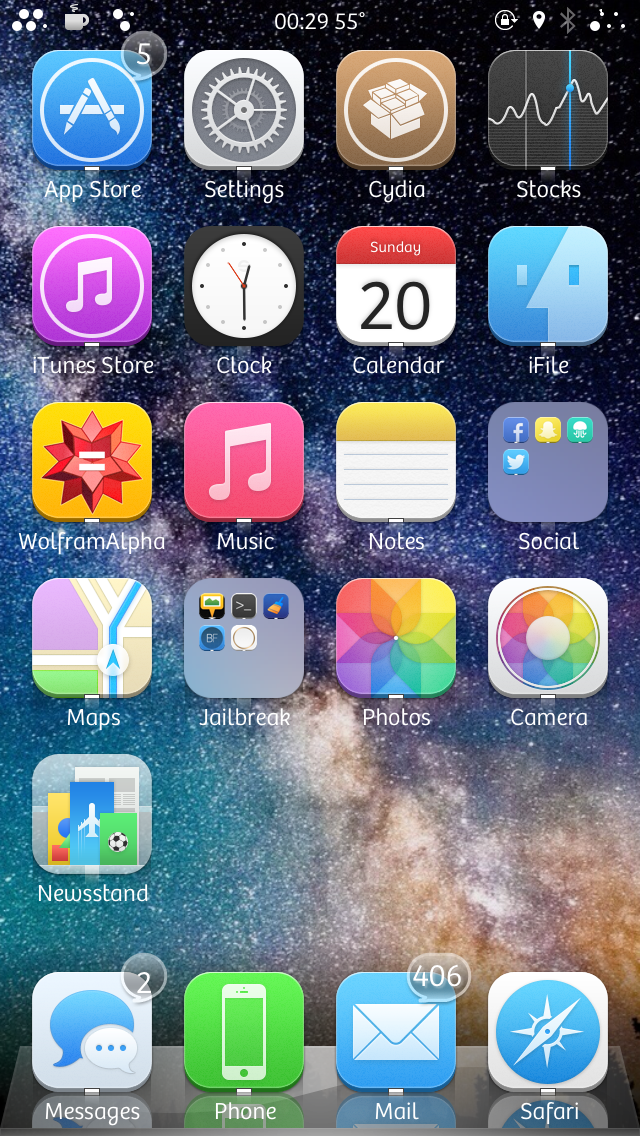Open the Jailbreak folder
The height and width of the screenshot is (1136, 640).
[244, 638]
